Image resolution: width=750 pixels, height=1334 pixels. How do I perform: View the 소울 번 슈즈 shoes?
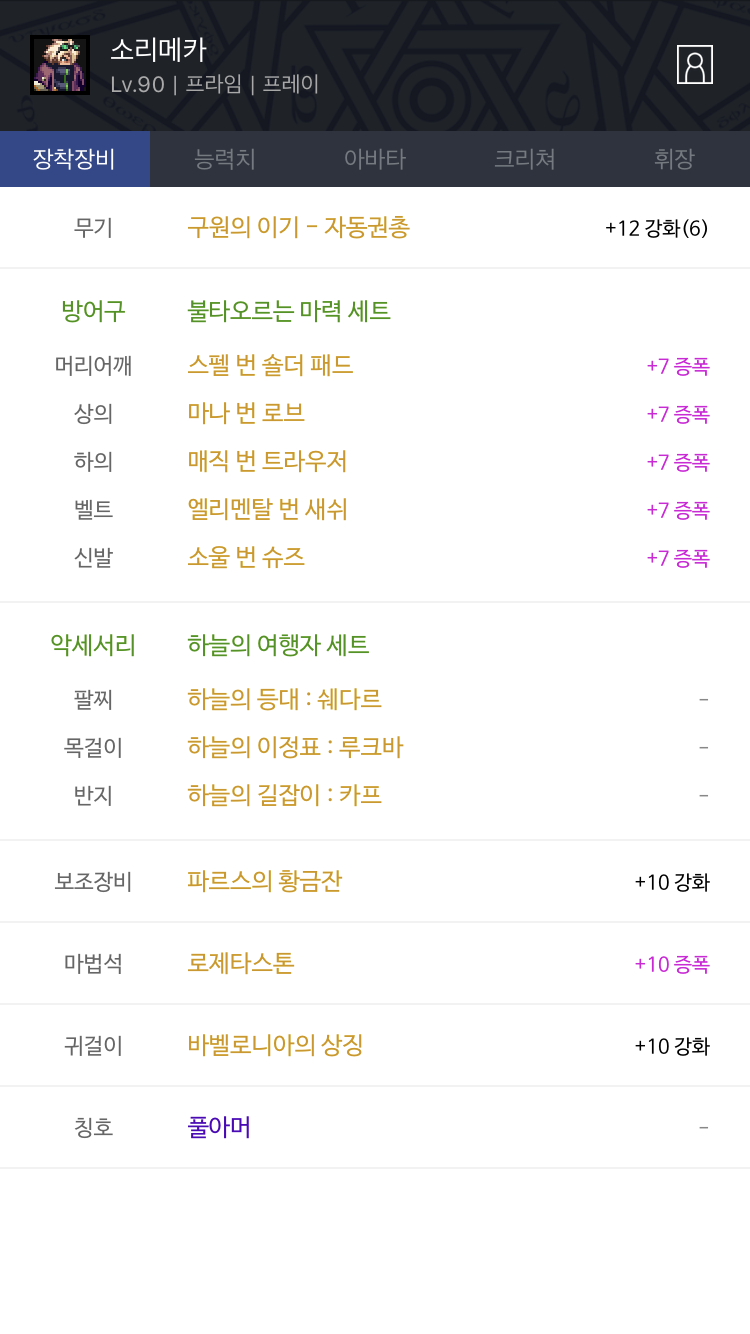(246, 557)
